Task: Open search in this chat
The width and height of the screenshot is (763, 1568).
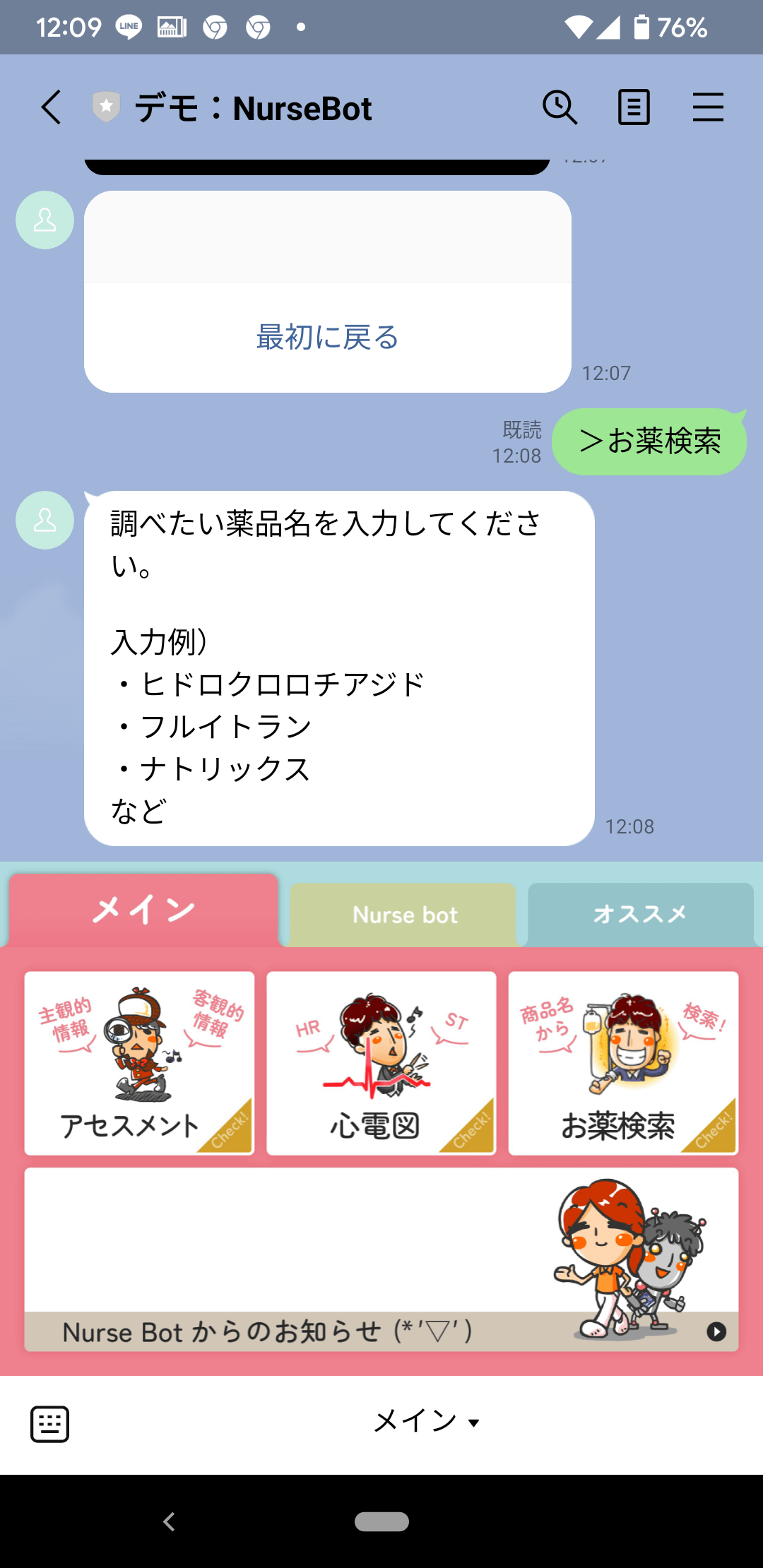Action: click(x=560, y=108)
